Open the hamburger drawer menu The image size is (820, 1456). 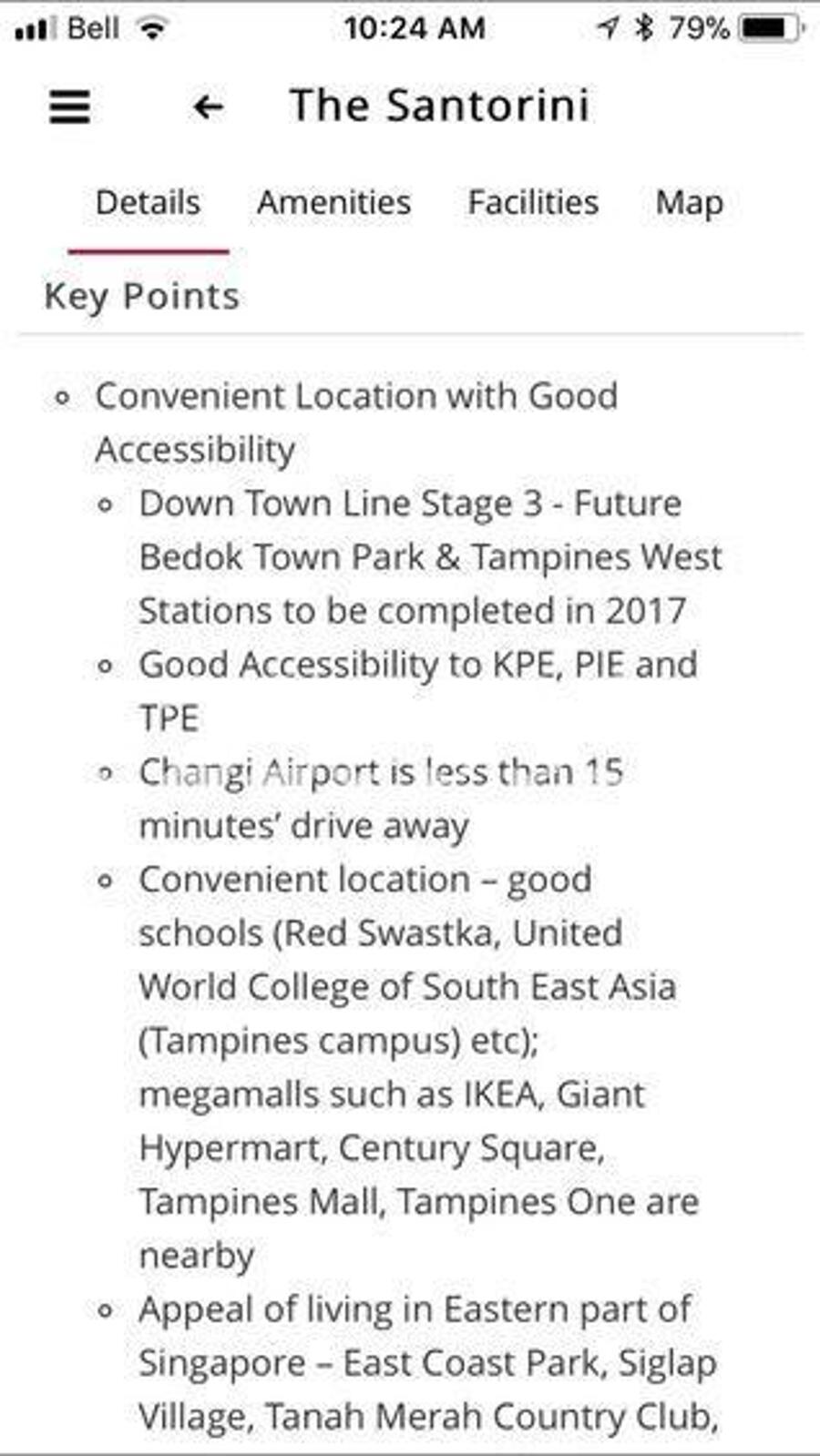click(69, 107)
